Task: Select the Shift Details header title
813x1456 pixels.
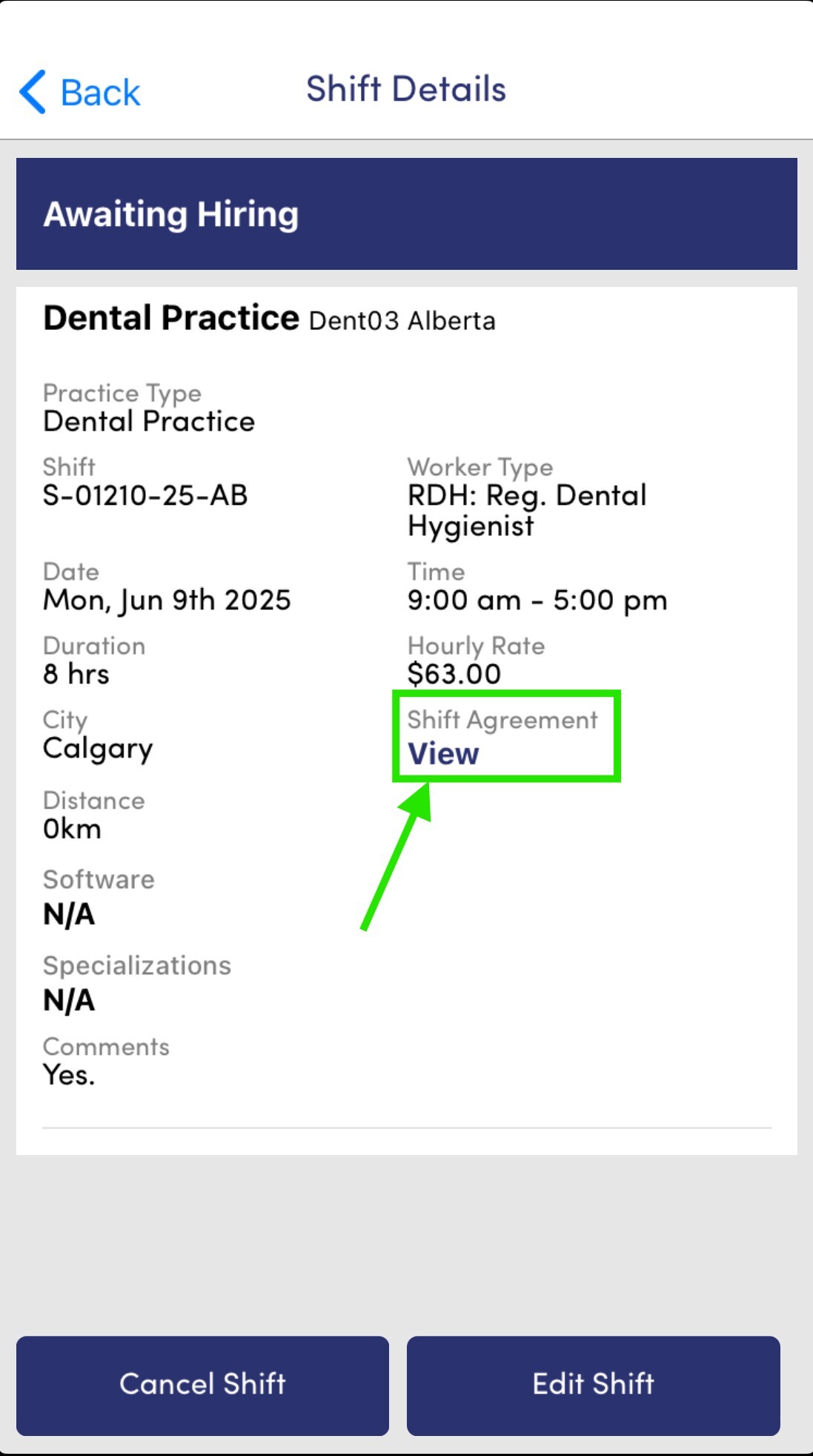Action: coord(406,88)
